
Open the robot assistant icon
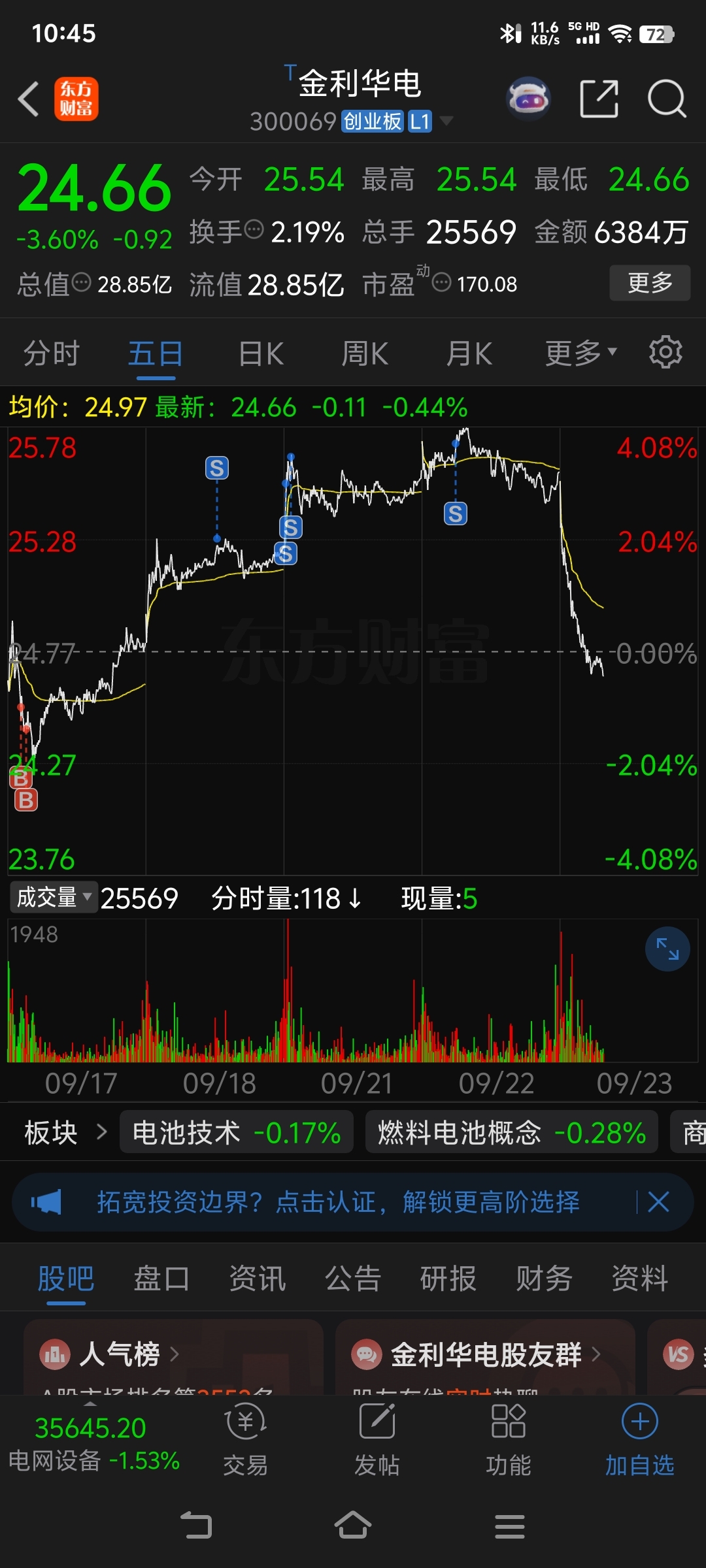point(528,99)
